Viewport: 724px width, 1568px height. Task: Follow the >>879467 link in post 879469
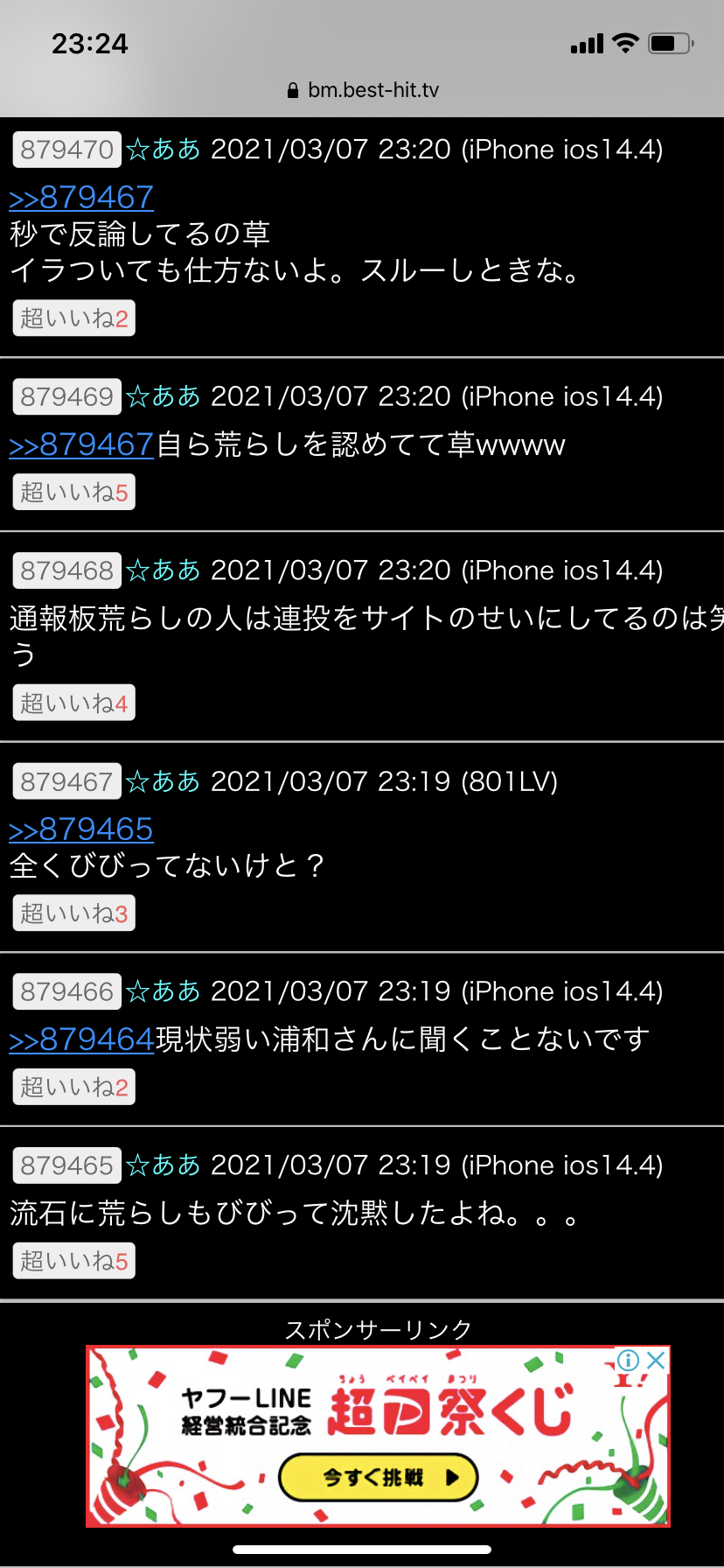pos(81,444)
